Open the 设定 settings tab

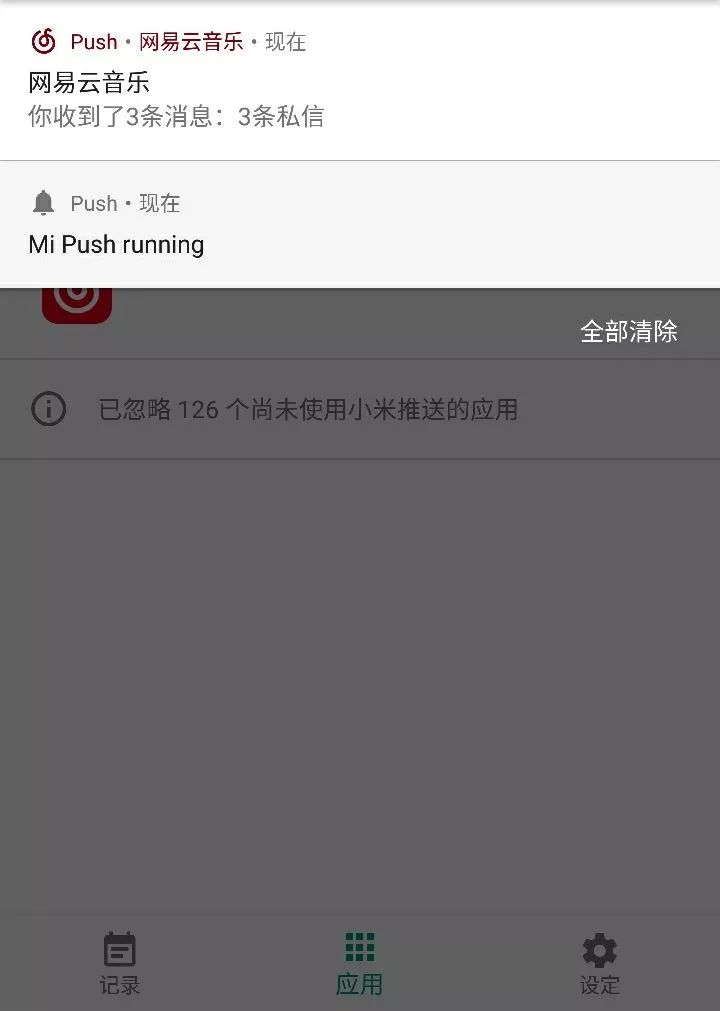(x=599, y=964)
